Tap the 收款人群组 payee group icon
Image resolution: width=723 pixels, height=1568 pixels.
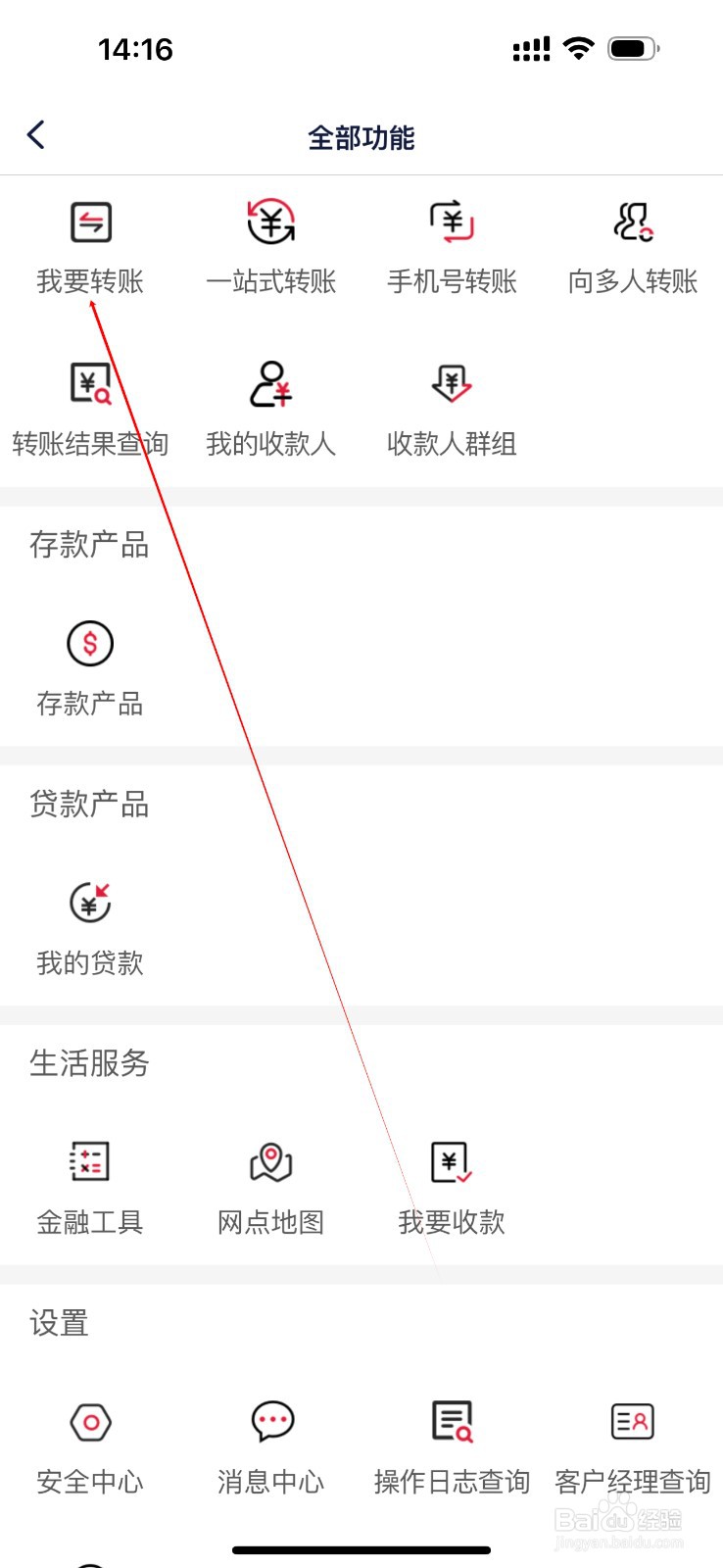pyautogui.click(x=450, y=384)
